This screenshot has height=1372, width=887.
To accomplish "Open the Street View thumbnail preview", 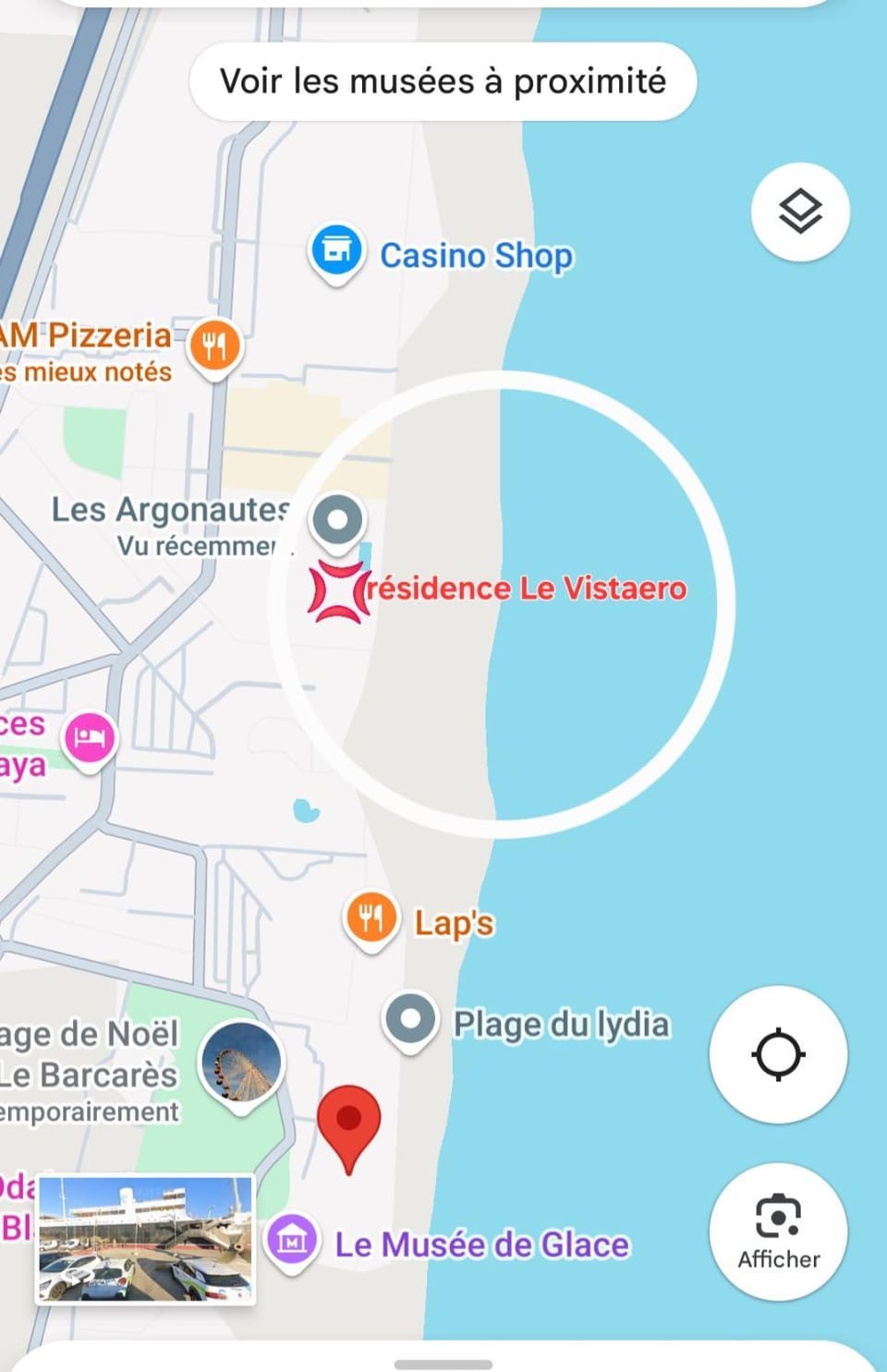I will 145,1239.
